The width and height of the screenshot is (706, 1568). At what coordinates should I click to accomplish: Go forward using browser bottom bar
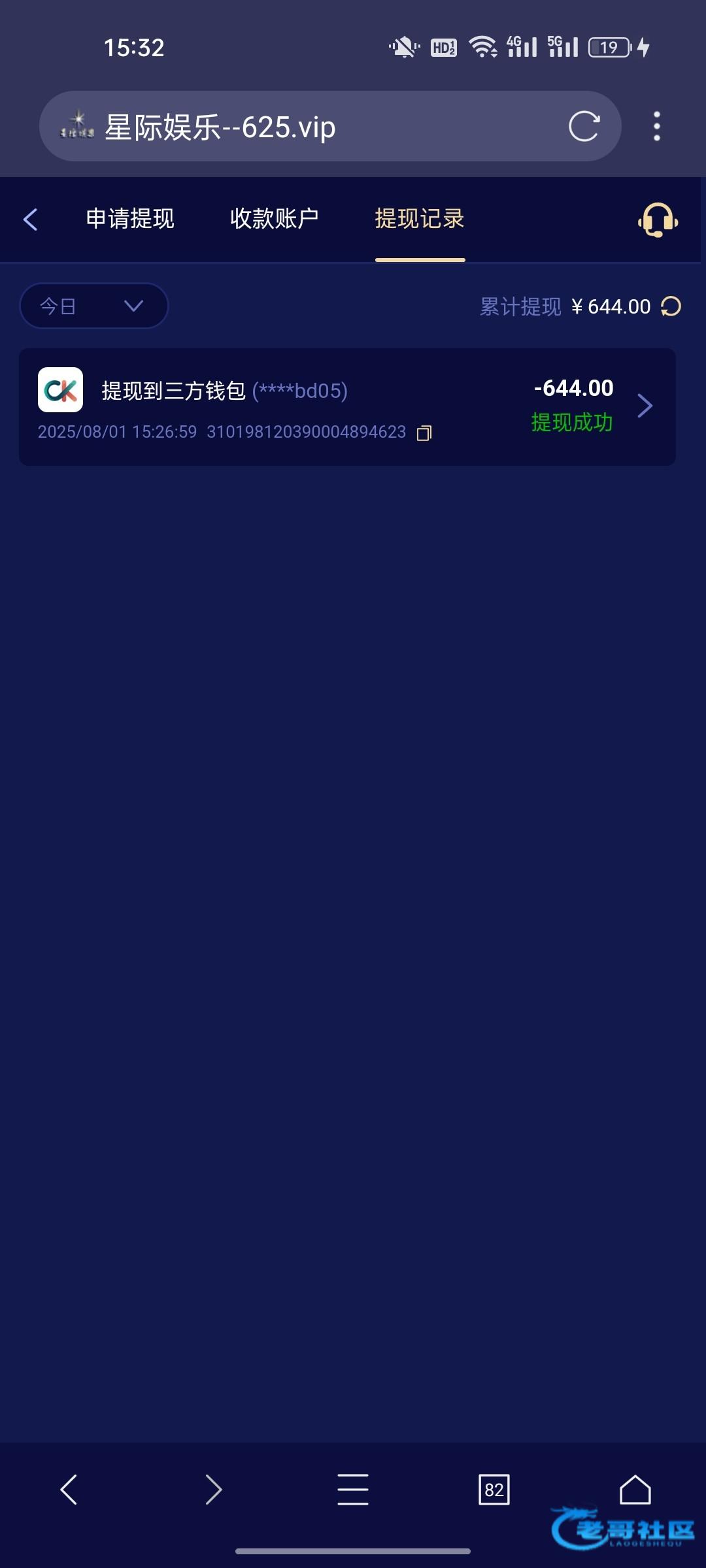point(214,1490)
